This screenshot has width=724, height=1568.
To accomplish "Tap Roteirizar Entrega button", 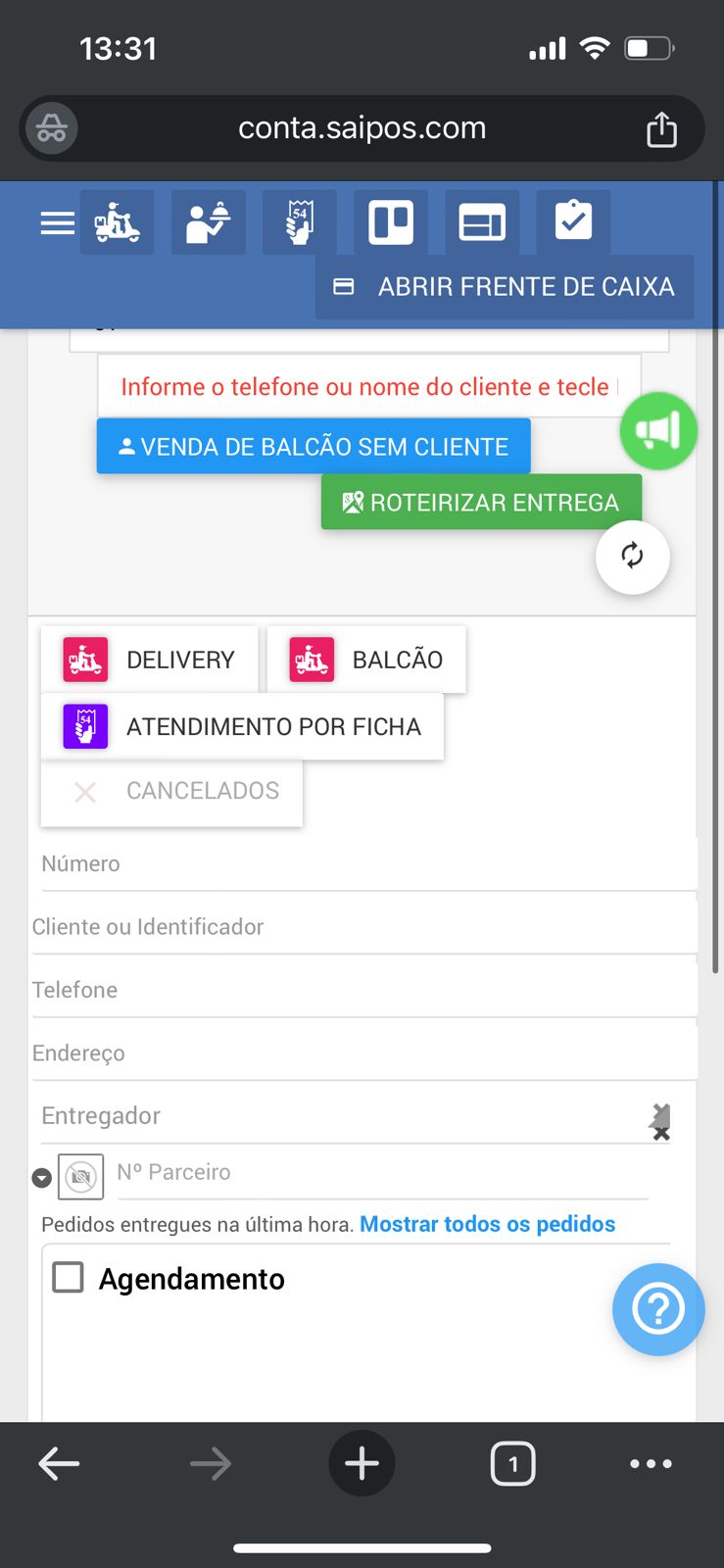I will (x=481, y=503).
